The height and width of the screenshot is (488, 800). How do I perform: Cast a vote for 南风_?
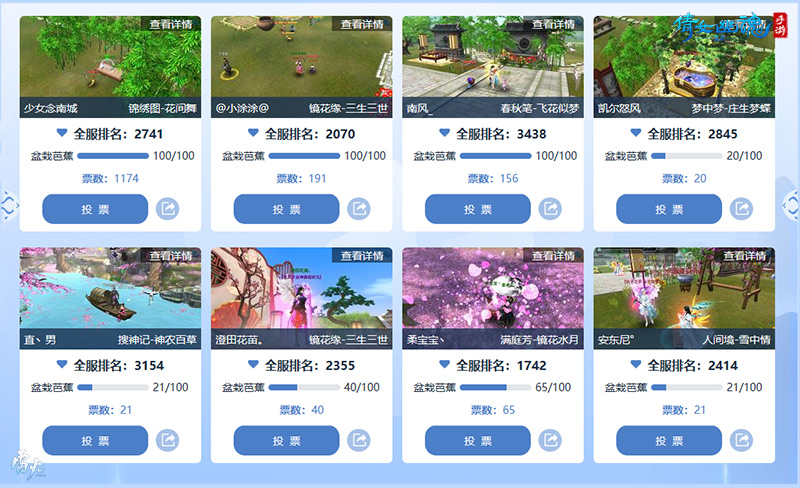tap(477, 209)
